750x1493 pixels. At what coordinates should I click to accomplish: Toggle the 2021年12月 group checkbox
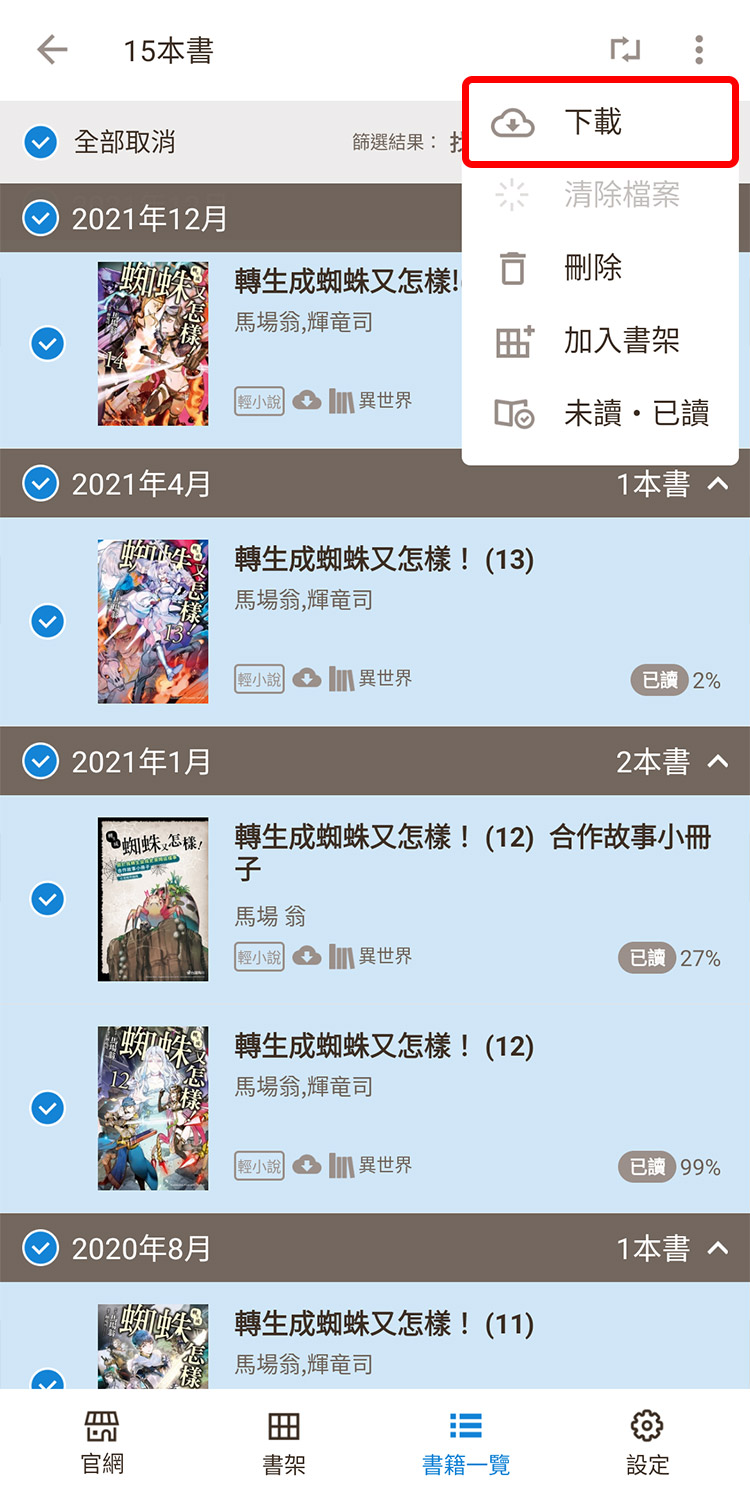(41, 217)
